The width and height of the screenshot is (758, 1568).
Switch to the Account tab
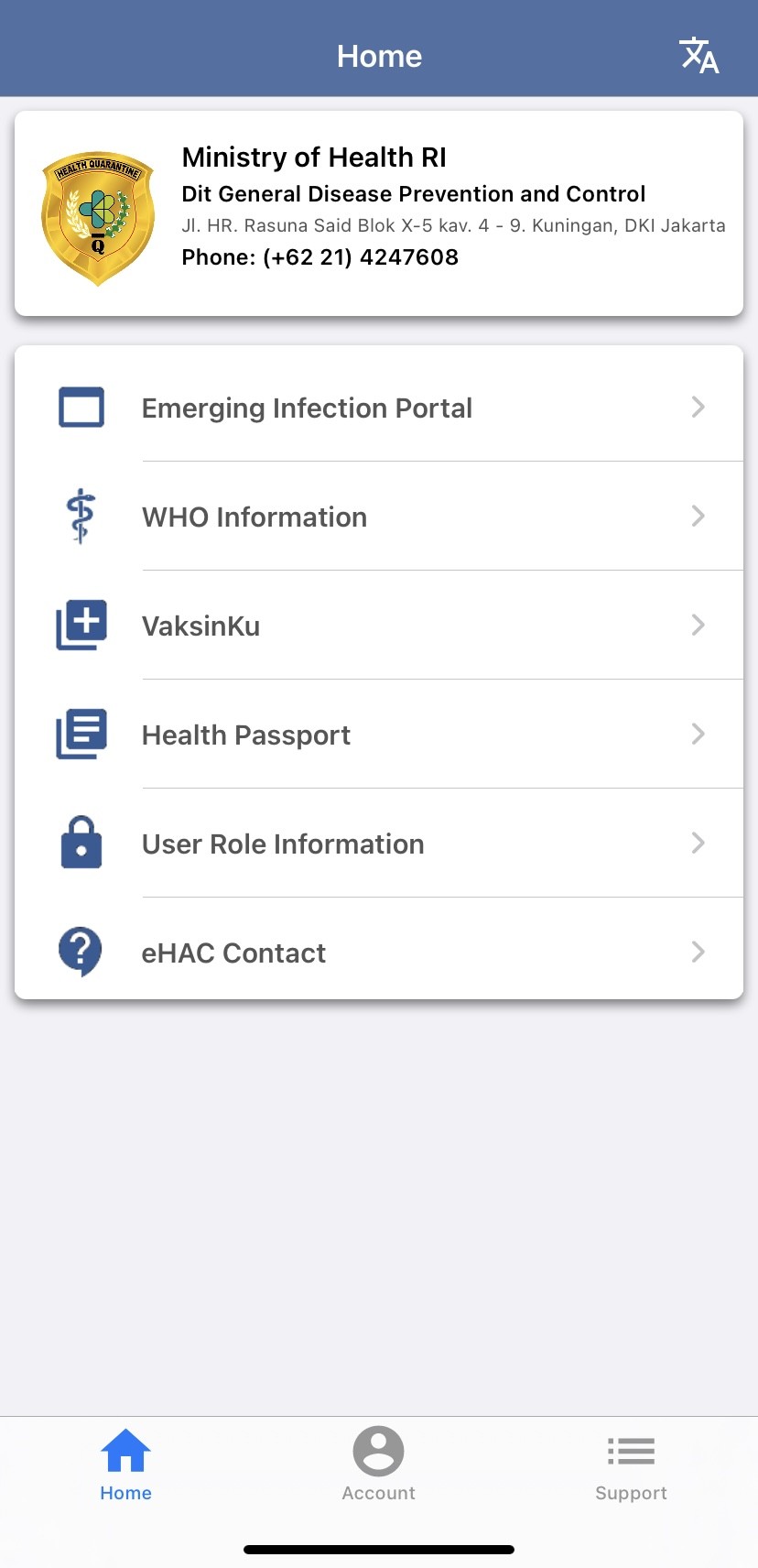(x=378, y=1465)
